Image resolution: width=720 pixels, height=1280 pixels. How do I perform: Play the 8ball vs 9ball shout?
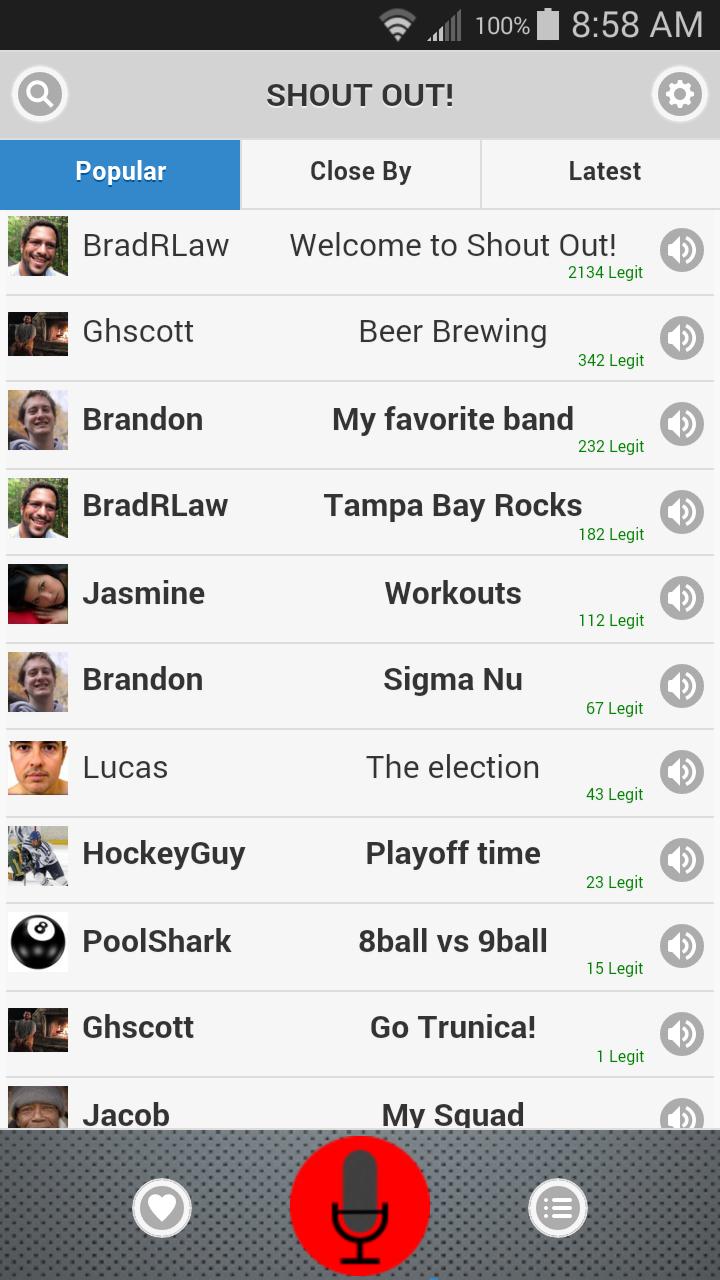[682, 946]
